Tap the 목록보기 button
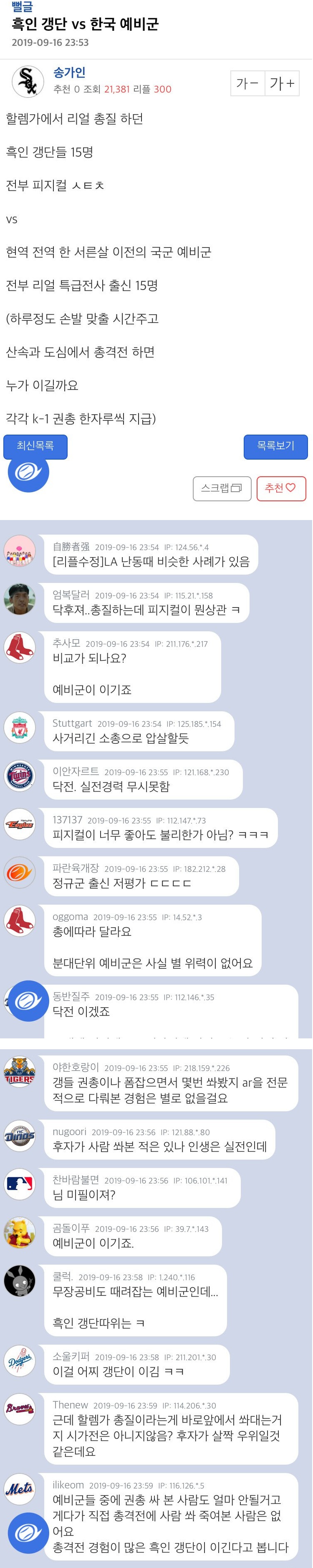Viewport: 313px width, 1568px height. [x=275, y=446]
